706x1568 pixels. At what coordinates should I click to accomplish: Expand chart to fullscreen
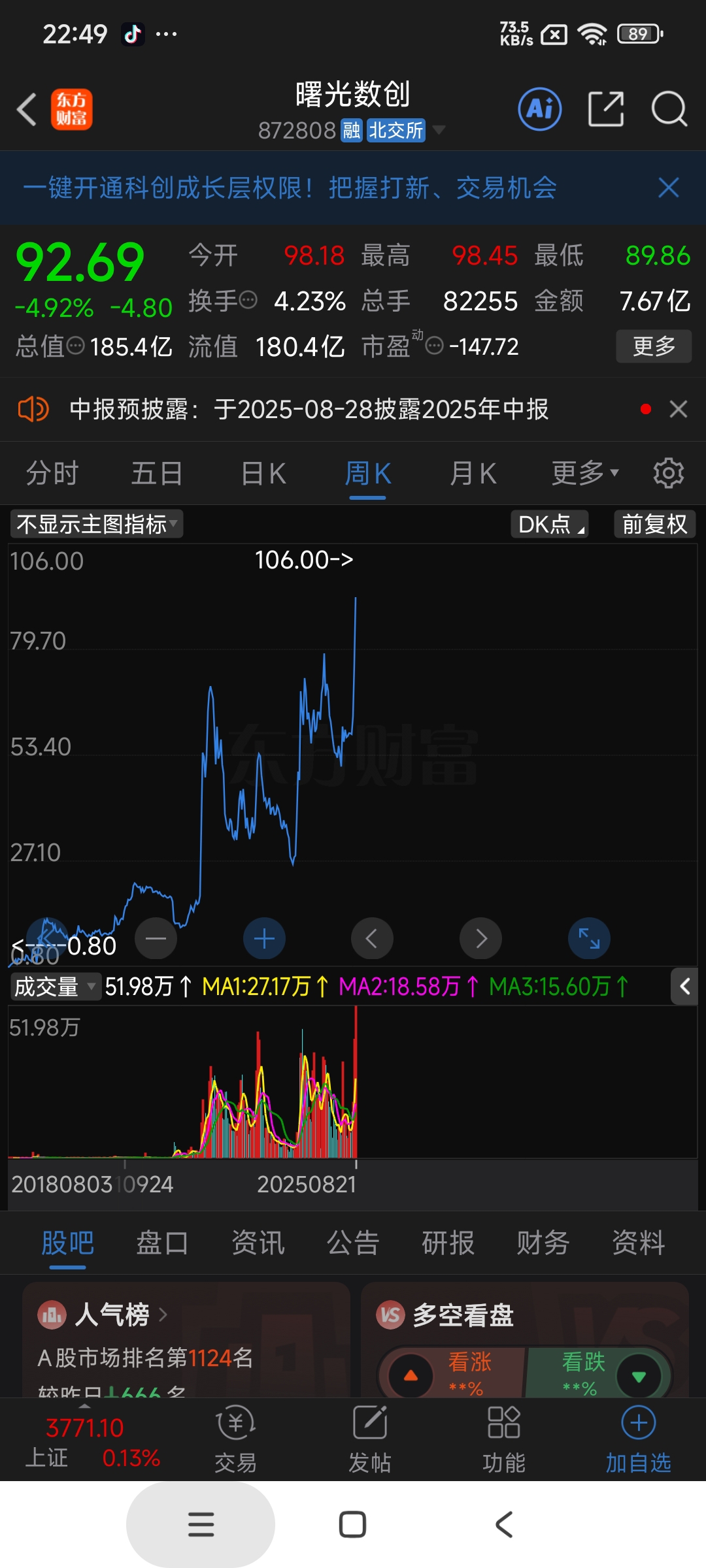click(x=589, y=939)
